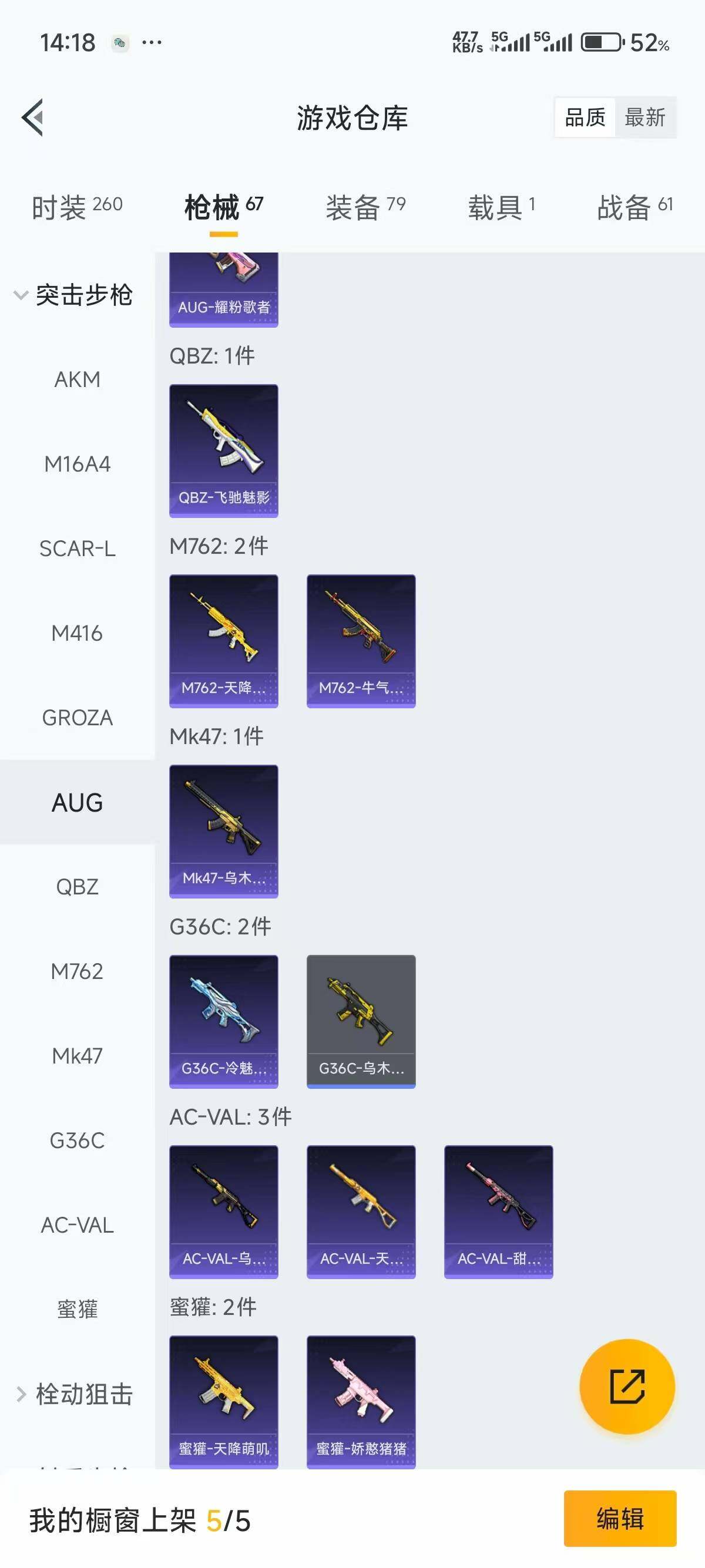This screenshot has height=1568, width=705.
Task: Open the AC-VAL-甜 skin tile
Action: (x=498, y=1212)
